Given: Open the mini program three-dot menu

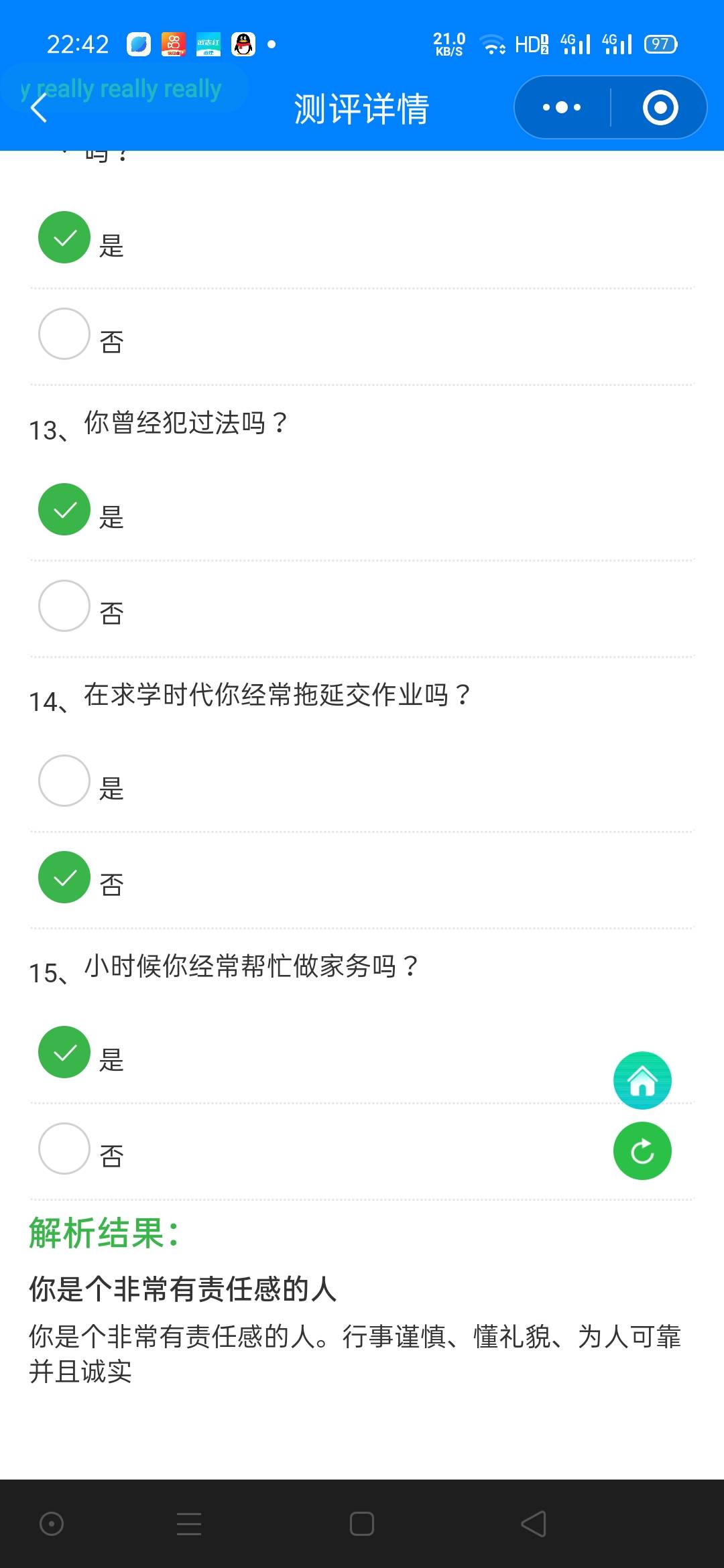Looking at the screenshot, I should click(562, 107).
